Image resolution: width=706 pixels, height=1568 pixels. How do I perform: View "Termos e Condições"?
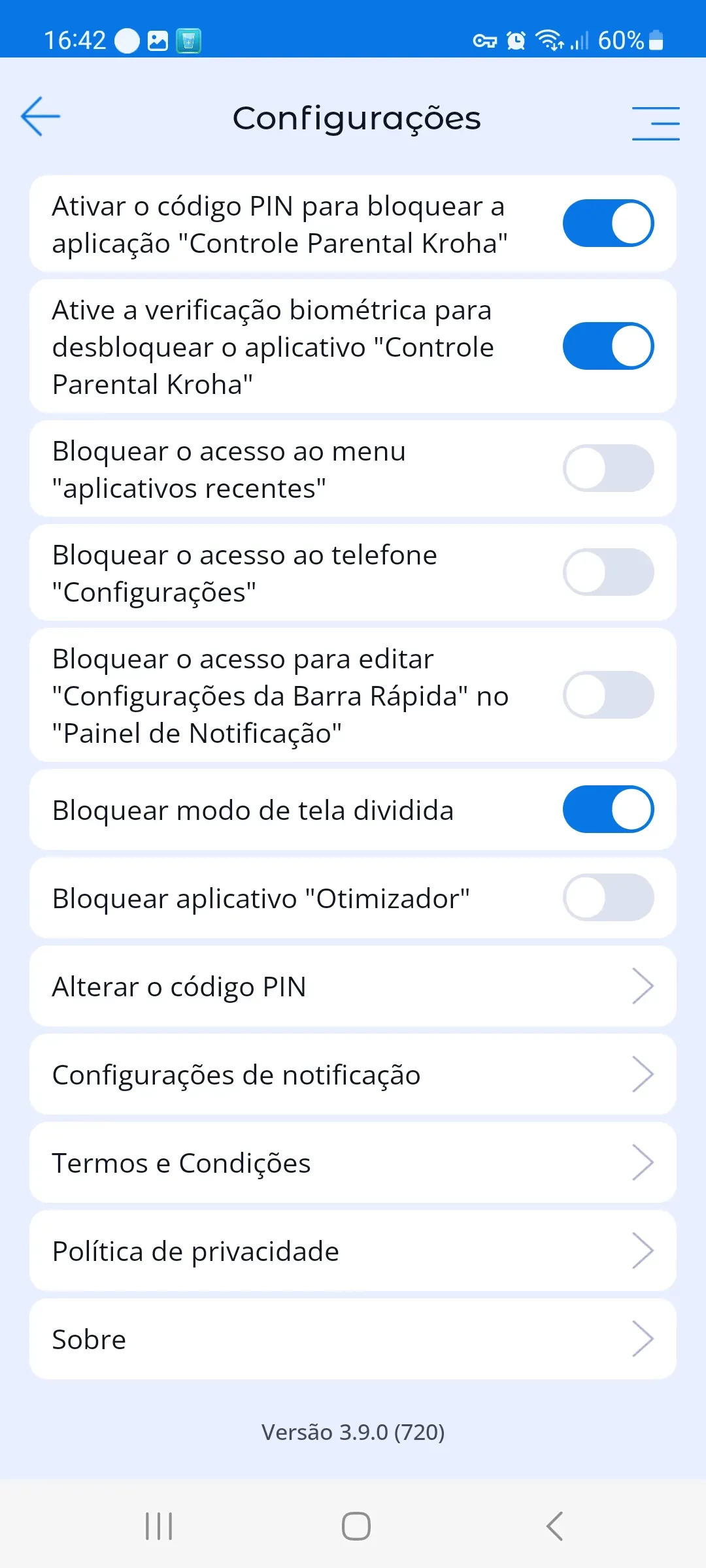(353, 1162)
